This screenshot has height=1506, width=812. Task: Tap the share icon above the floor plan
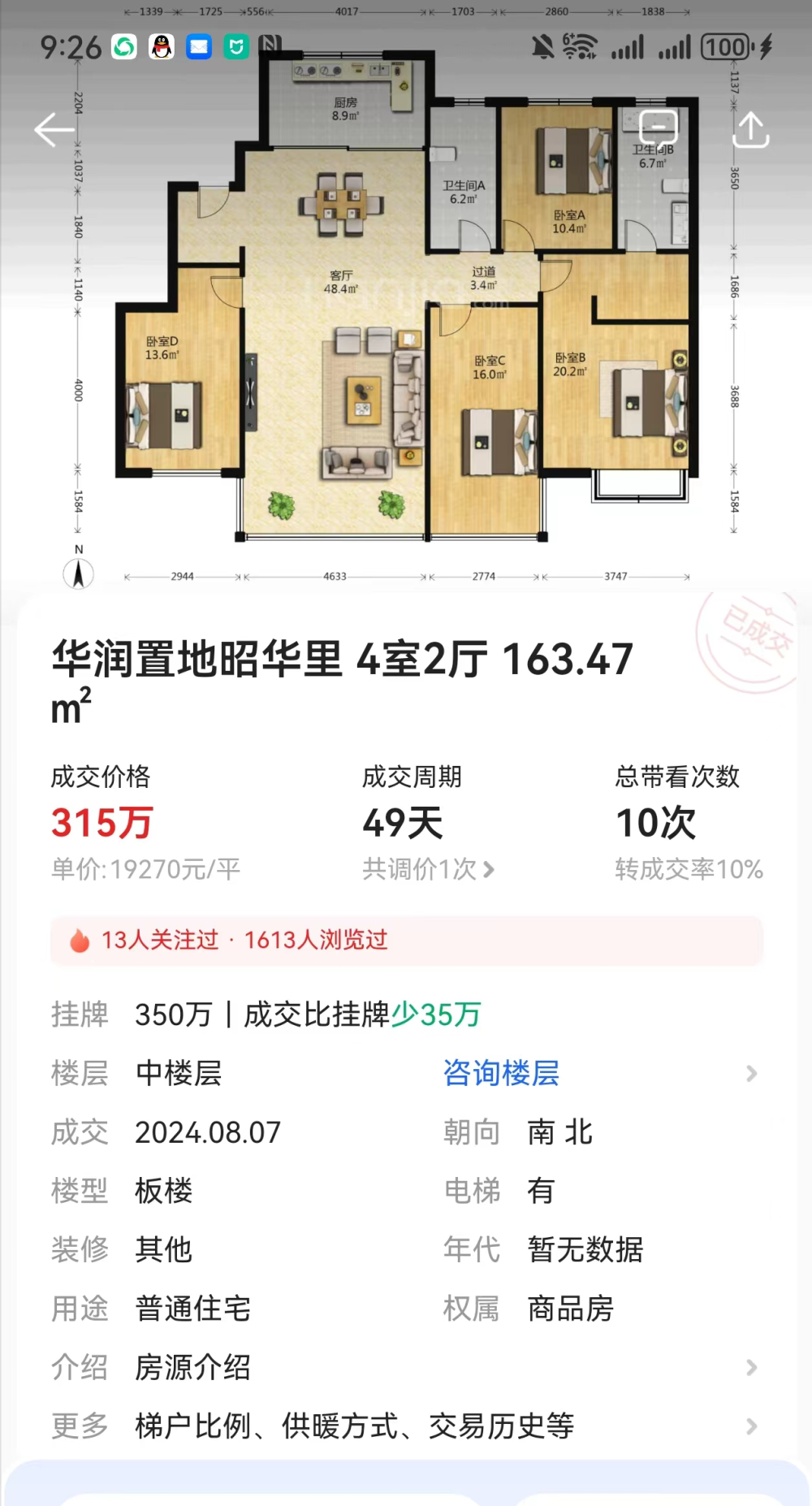pos(752,130)
